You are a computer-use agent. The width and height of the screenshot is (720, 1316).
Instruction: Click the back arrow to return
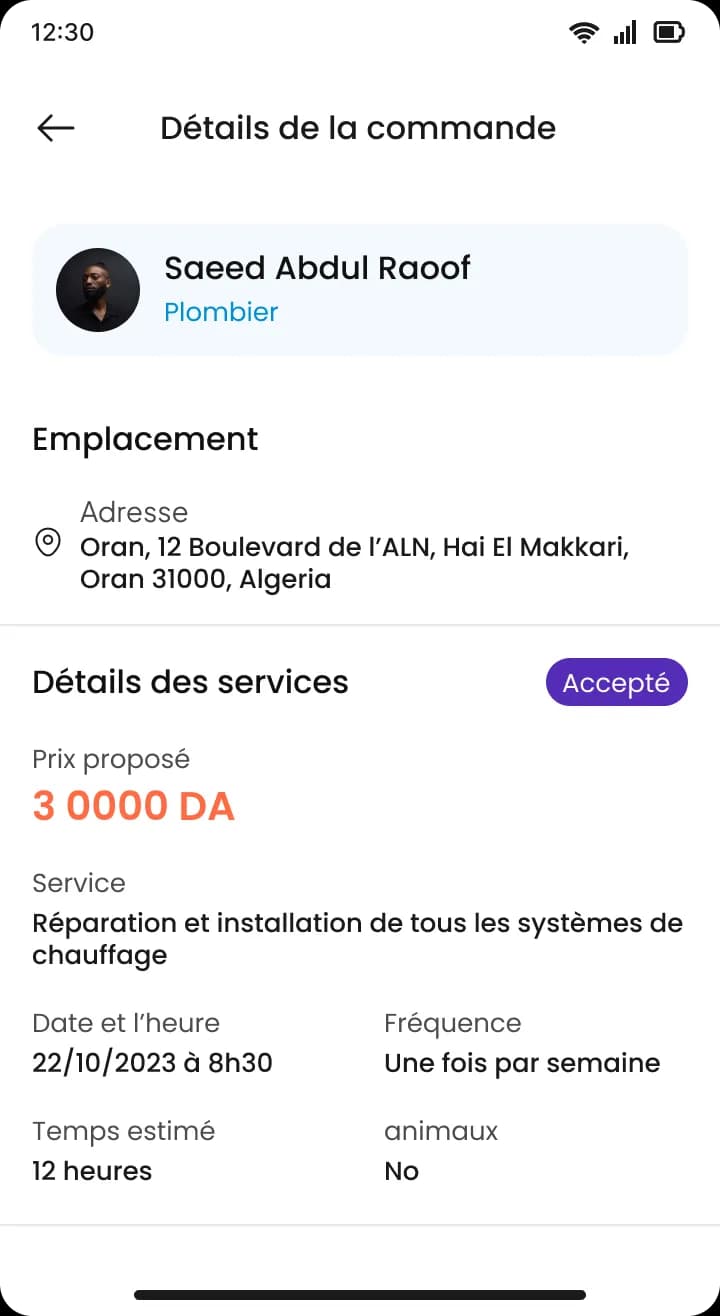55,127
